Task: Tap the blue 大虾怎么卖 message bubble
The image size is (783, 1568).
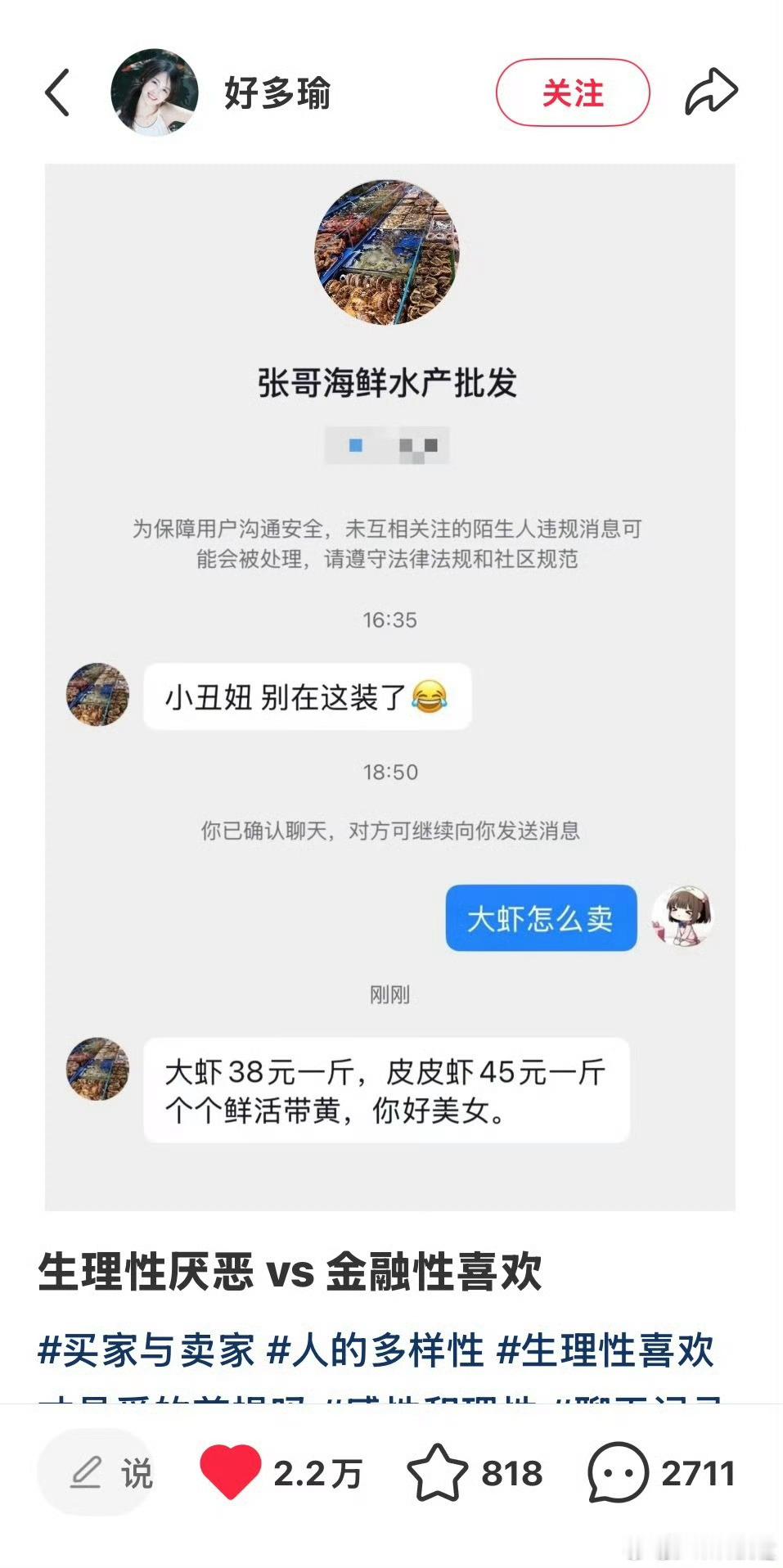Action: [540, 918]
